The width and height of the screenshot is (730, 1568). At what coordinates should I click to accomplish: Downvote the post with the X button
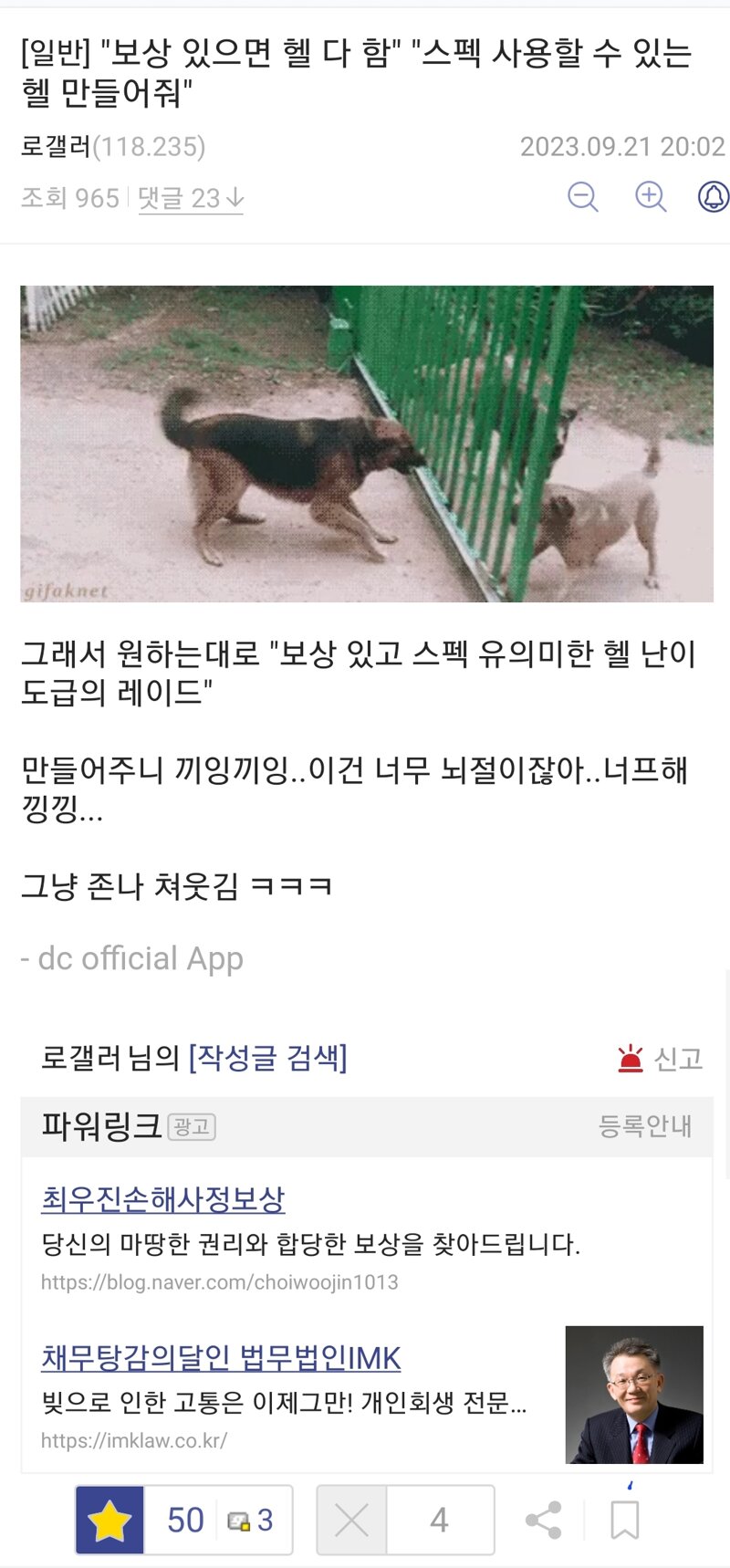point(352,1520)
